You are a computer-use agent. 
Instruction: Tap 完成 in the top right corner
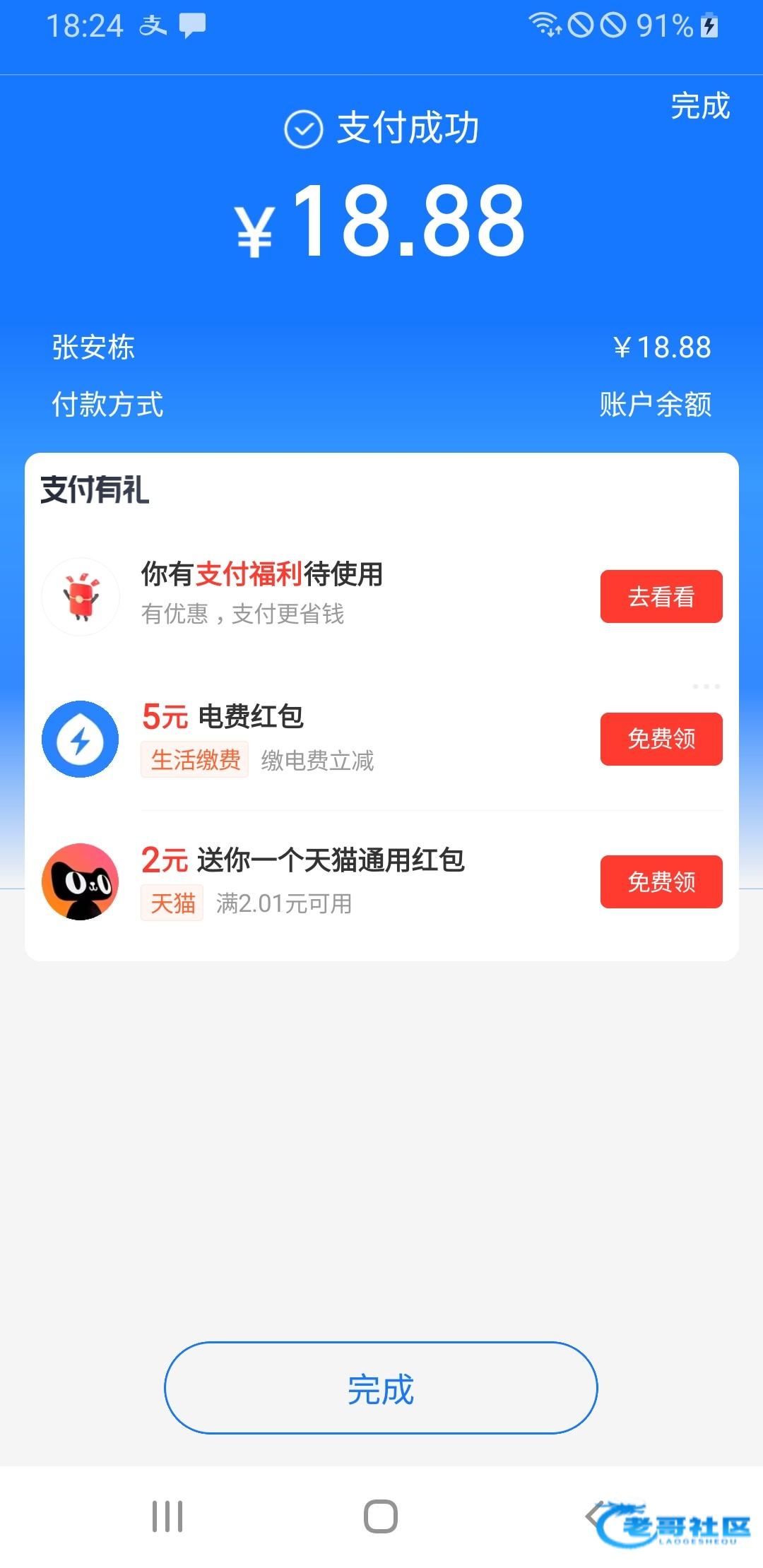coord(699,107)
